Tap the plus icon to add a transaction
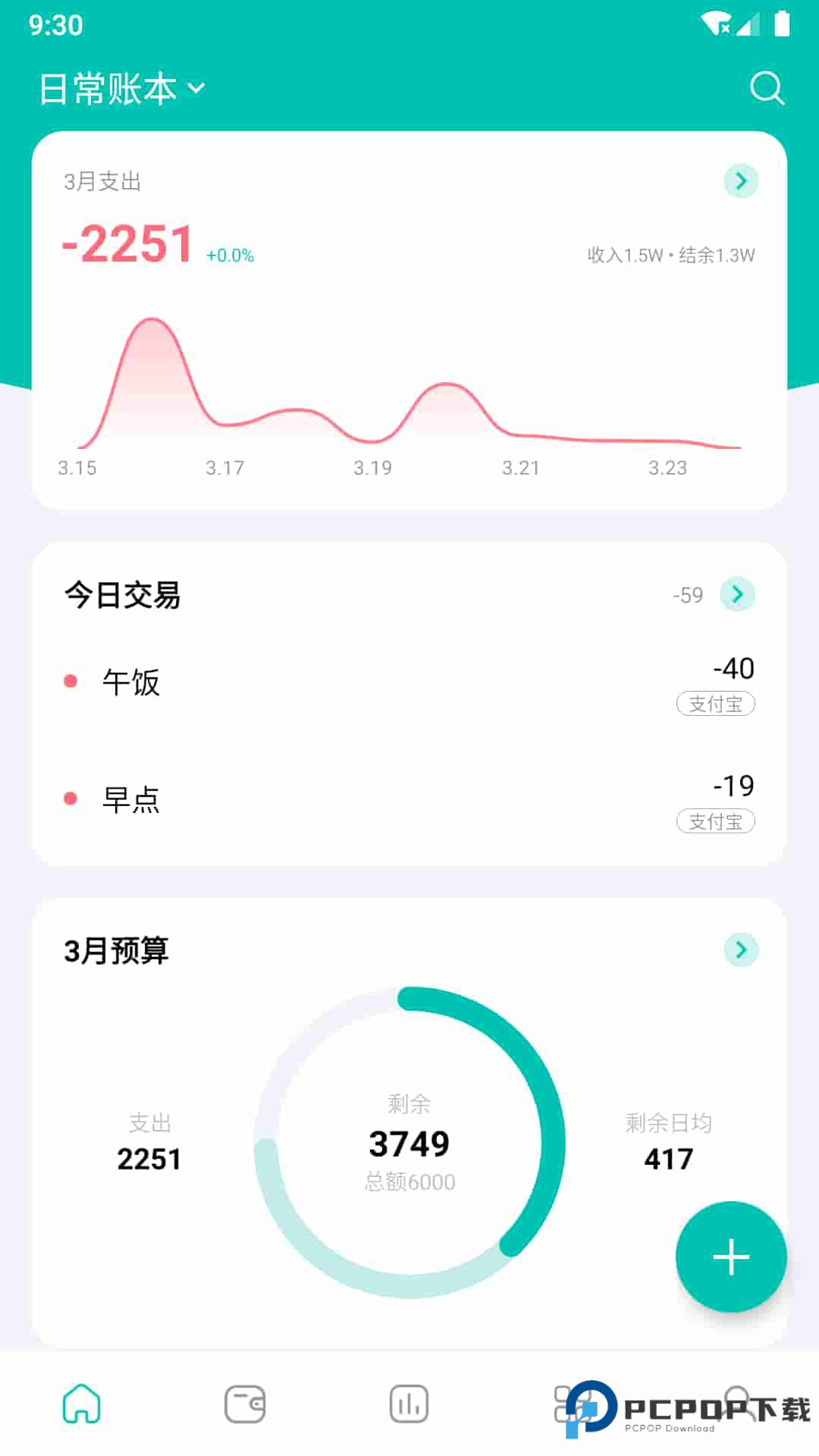 pyautogui.click(x=730, y=1257)
